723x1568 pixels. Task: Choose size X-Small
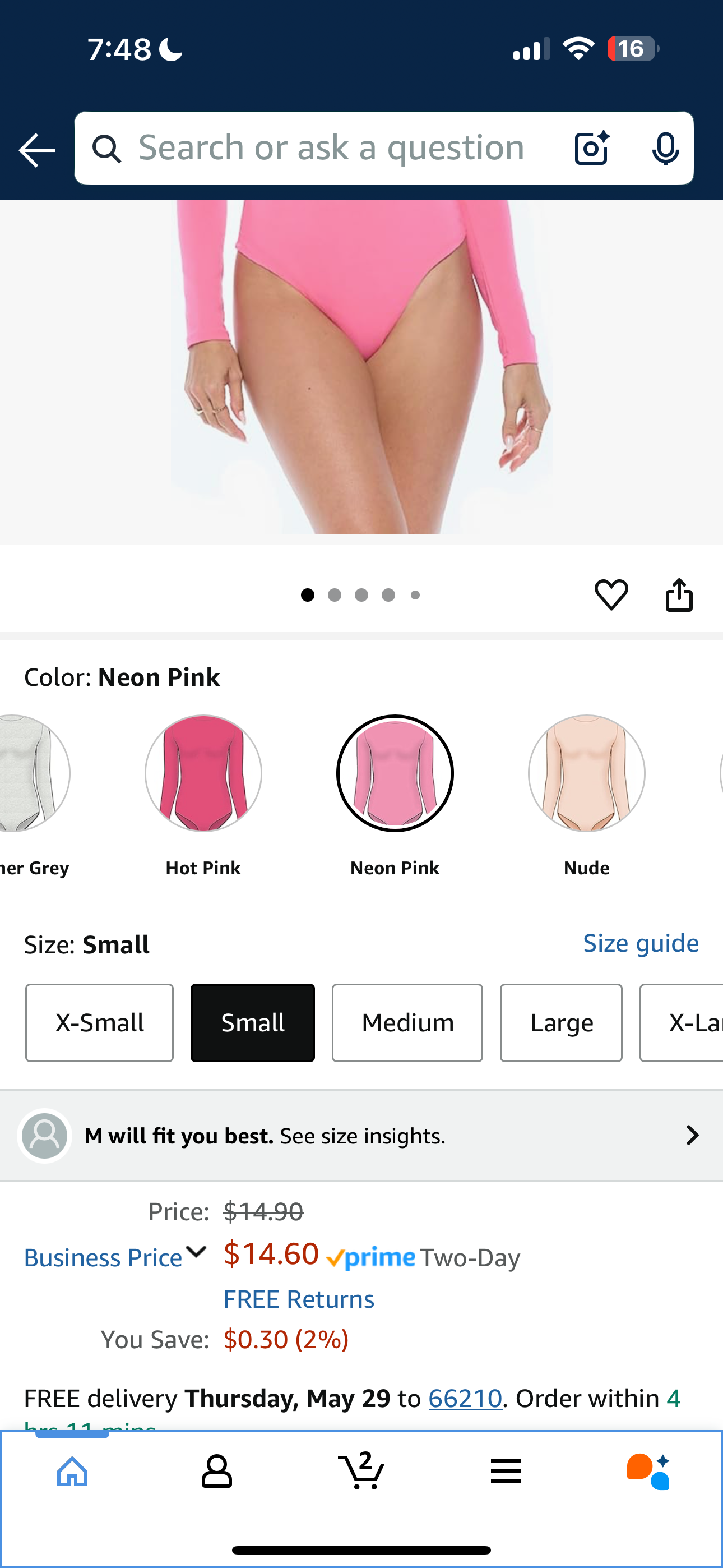(99, 1022)
